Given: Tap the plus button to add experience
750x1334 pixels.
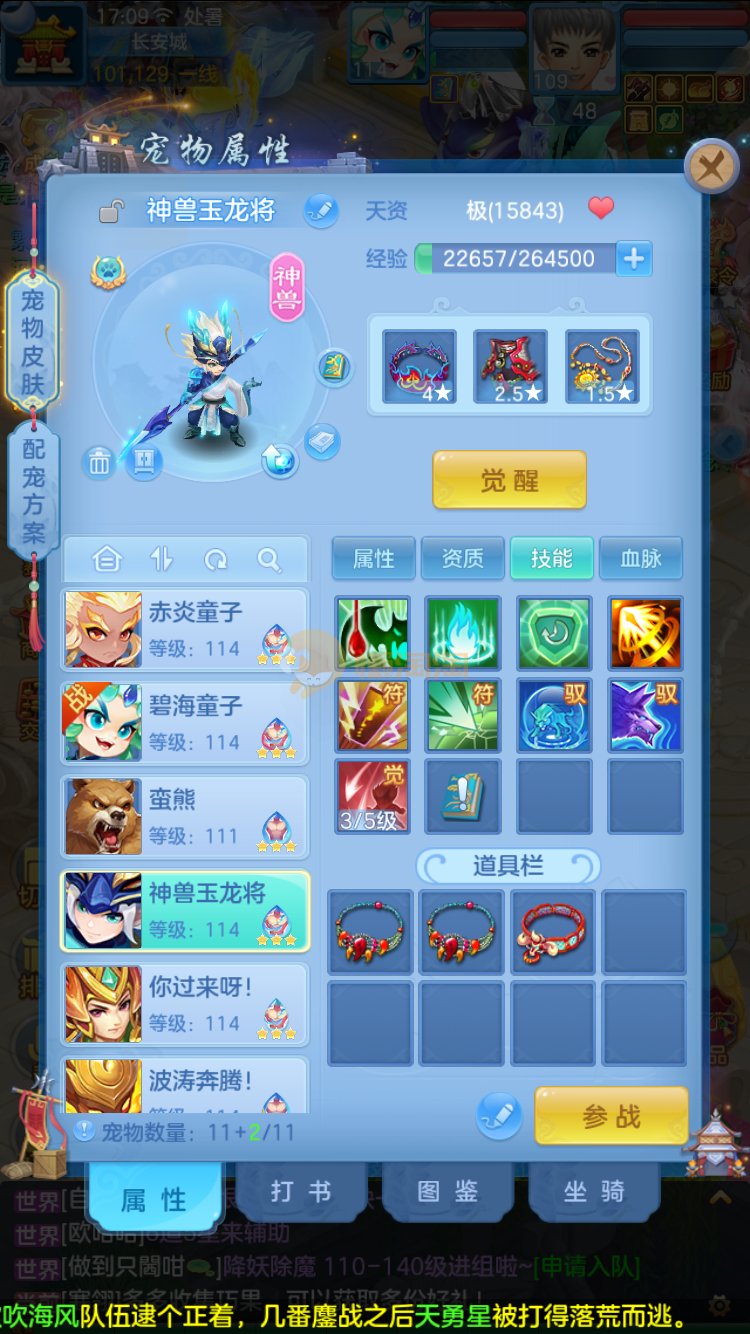Looking at the screenshot, I should tap(633, 259).
